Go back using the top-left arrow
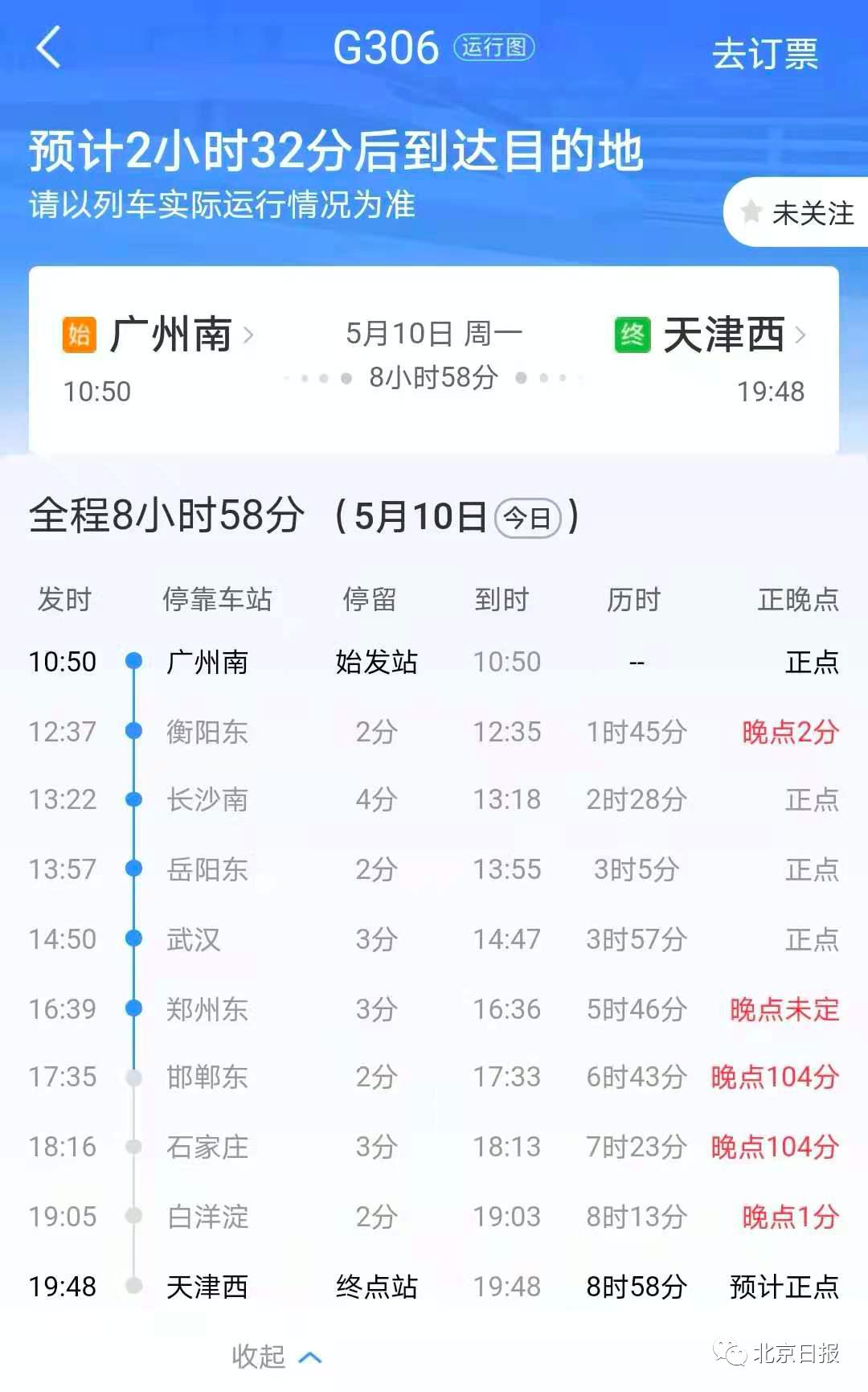The image size is (868, 1392). 49,47
